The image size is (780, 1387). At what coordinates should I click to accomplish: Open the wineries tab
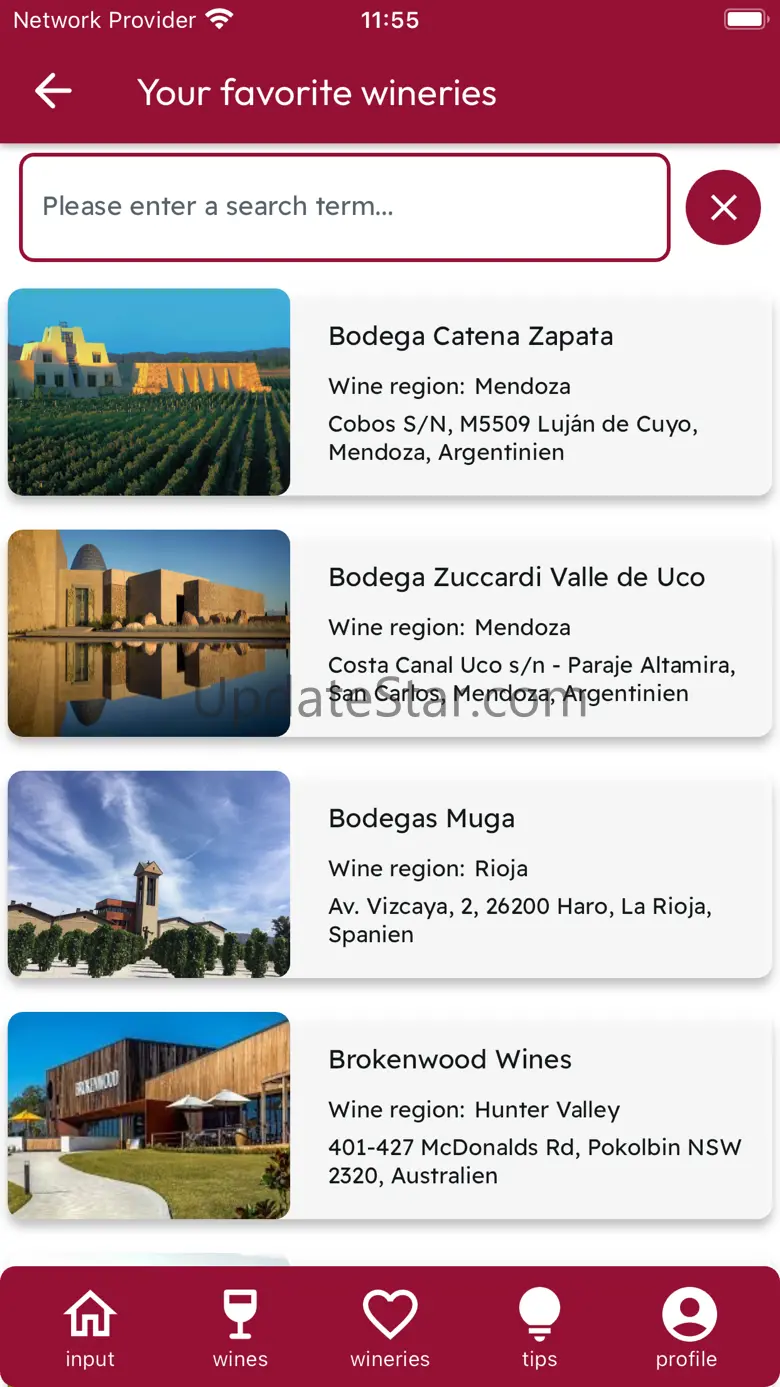tap(390, 1328)
